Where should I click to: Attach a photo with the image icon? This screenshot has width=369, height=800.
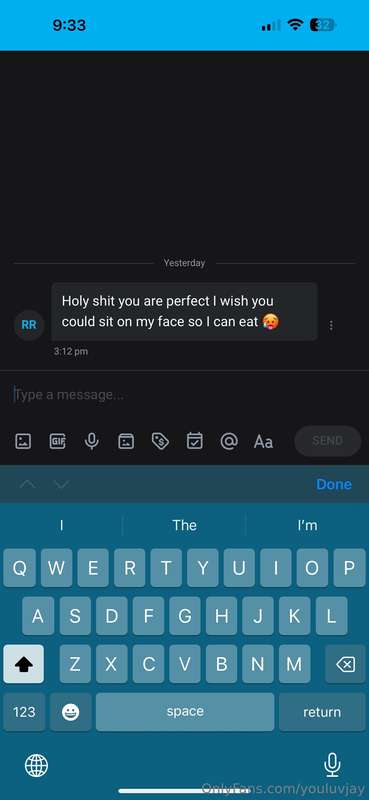pyautogui.click(x=23, y=441)
